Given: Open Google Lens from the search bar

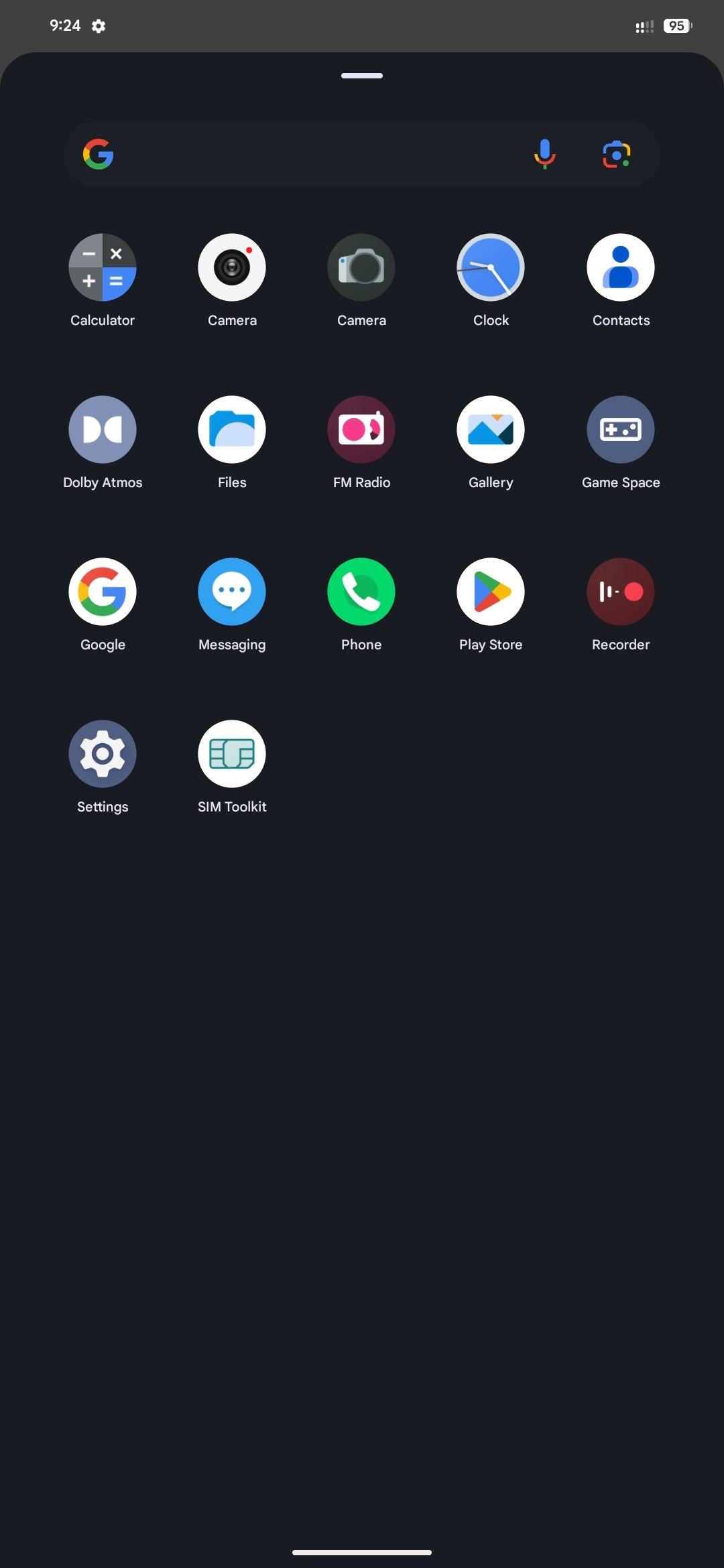Looking at the screenshot, I should (616, 154).
